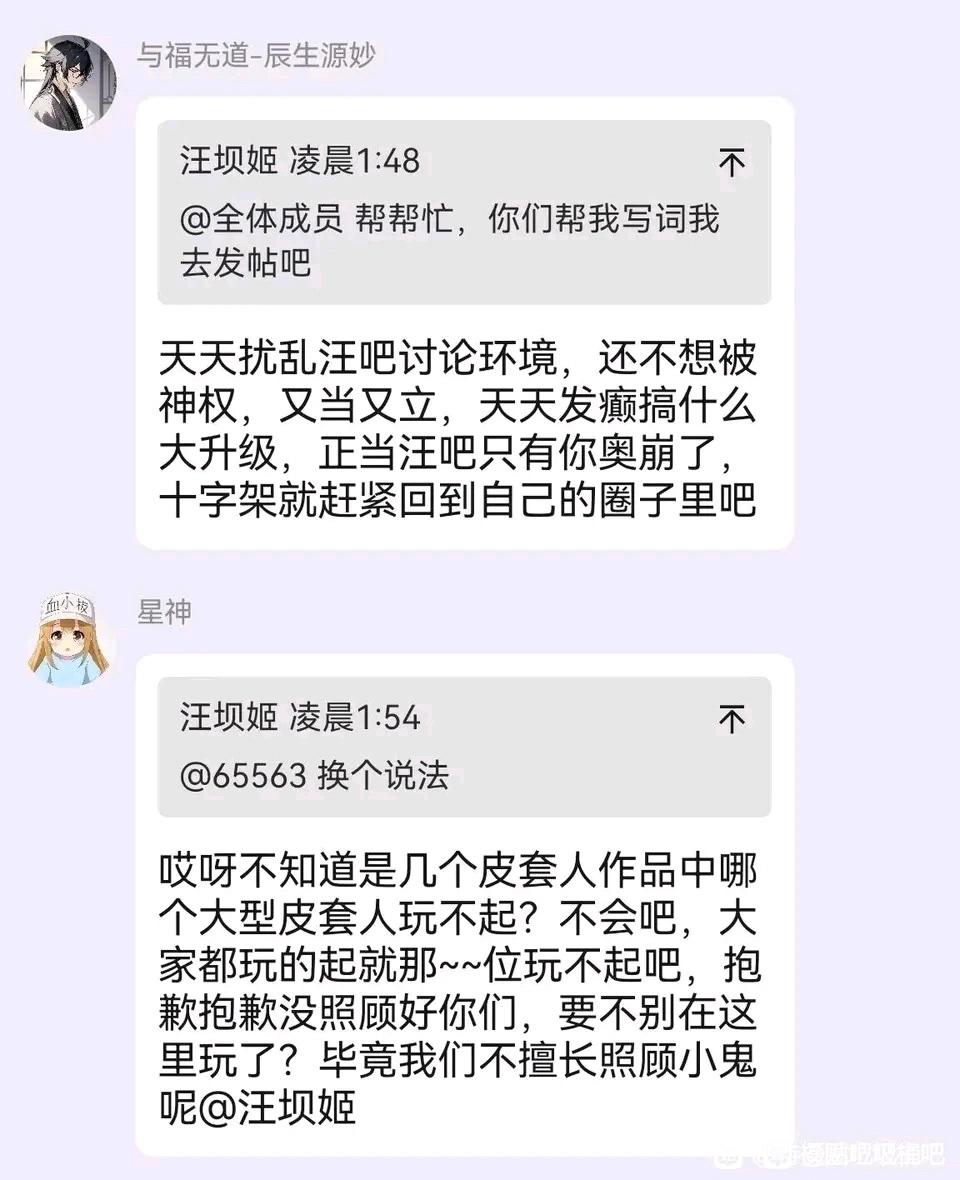Jump to quoted message from 凌晨1:48
The height and width of the screenshot is (1180, 960).
(x=731, y=163)
